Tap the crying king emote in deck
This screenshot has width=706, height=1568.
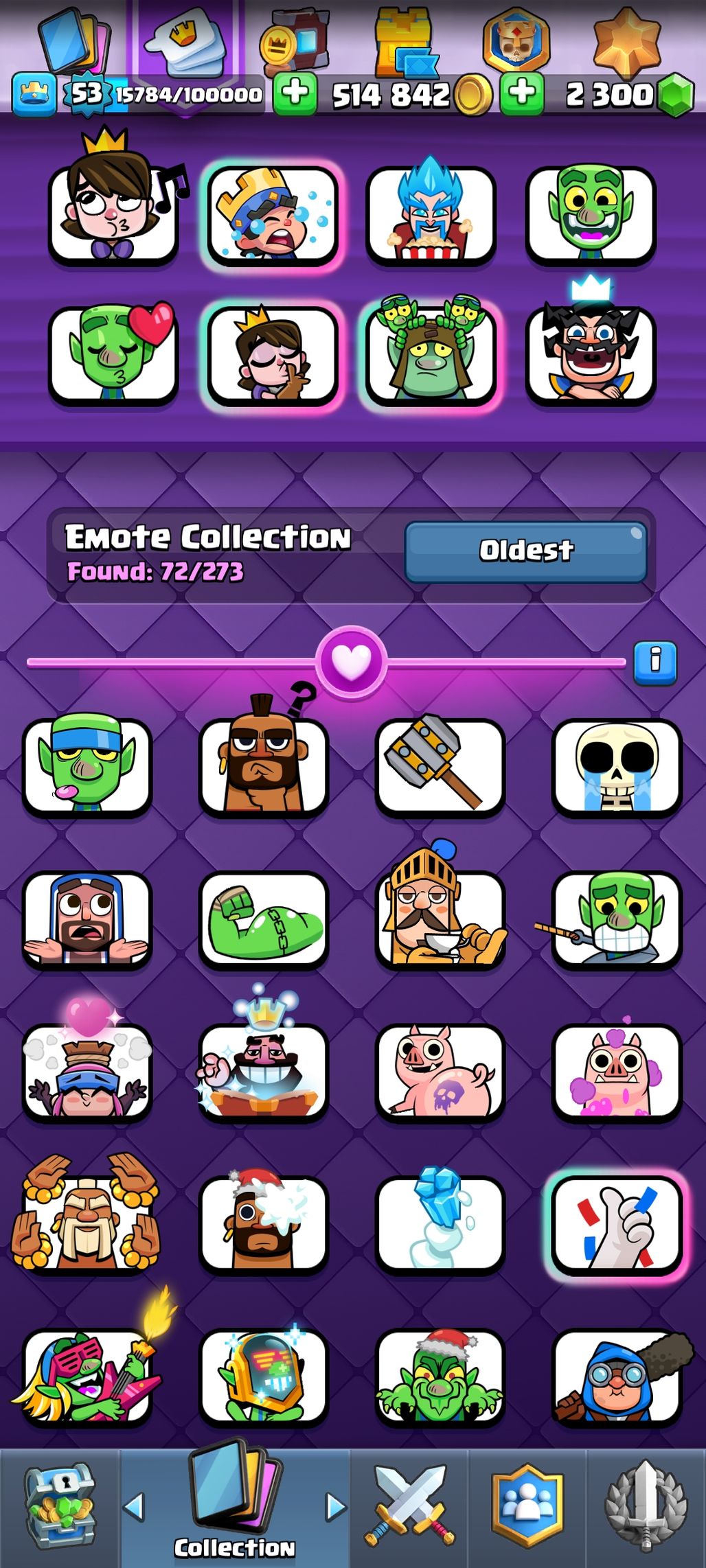pos(273,216)
